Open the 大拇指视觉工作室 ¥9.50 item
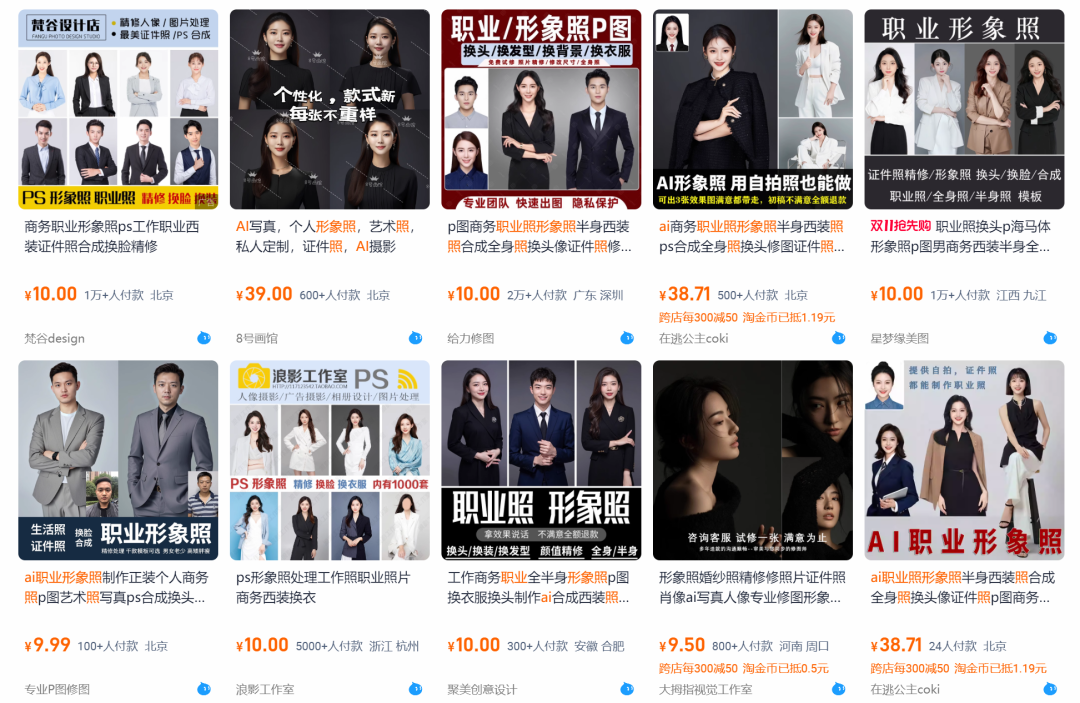 coord(752,460)
